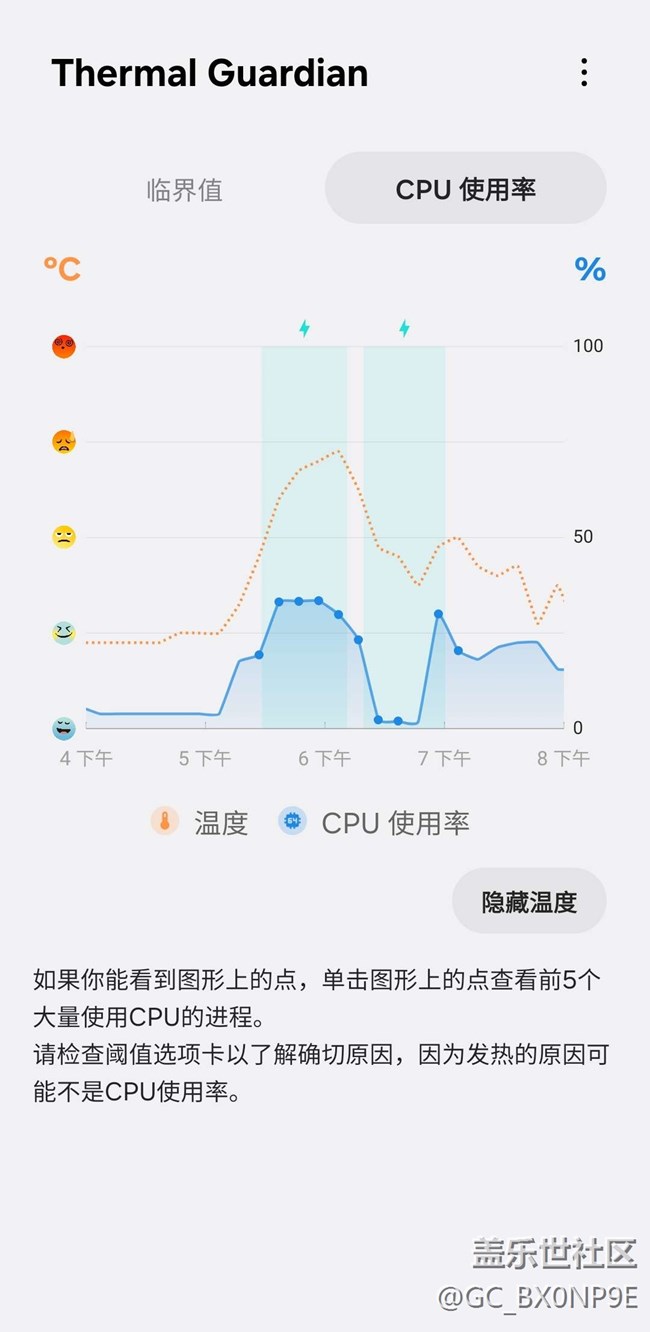650x1332 pixels.
Task: Tap the 隐藏温度 button
Action: [529, 902]
